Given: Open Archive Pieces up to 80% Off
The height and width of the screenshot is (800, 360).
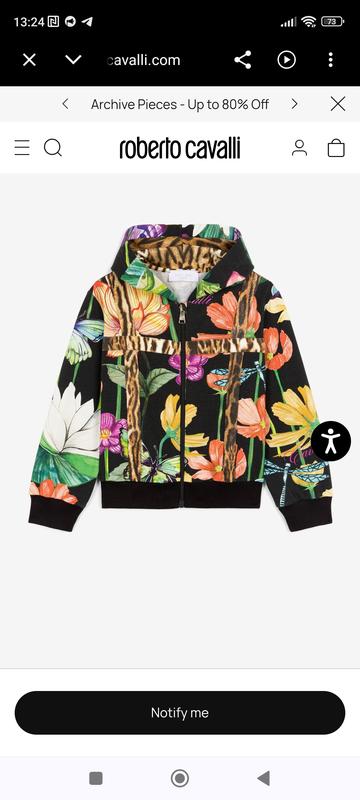Looking at the screenshot, I should (x=179, y=105).
